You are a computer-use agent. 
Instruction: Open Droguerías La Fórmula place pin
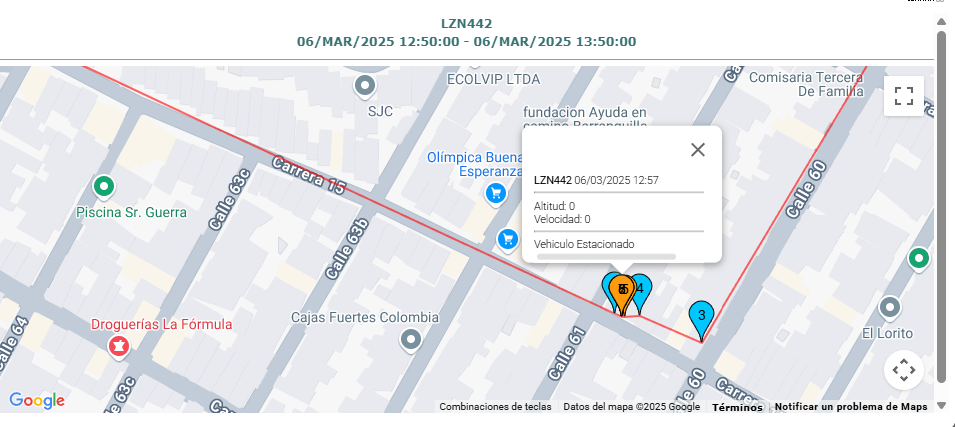(x=119, y=346)
